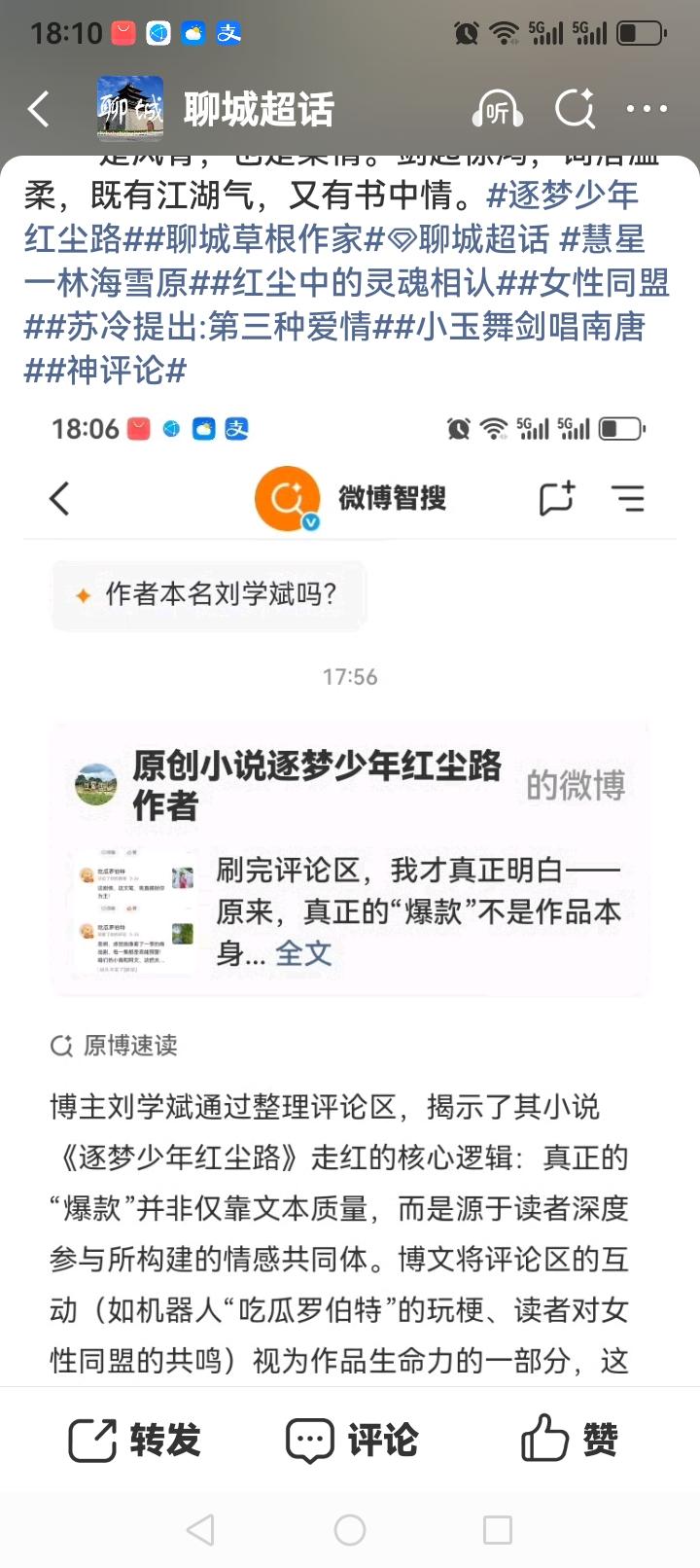Open the new chat icon beside 微博智搜
This screenshot has width=700, height=1568.
(556, 497)
